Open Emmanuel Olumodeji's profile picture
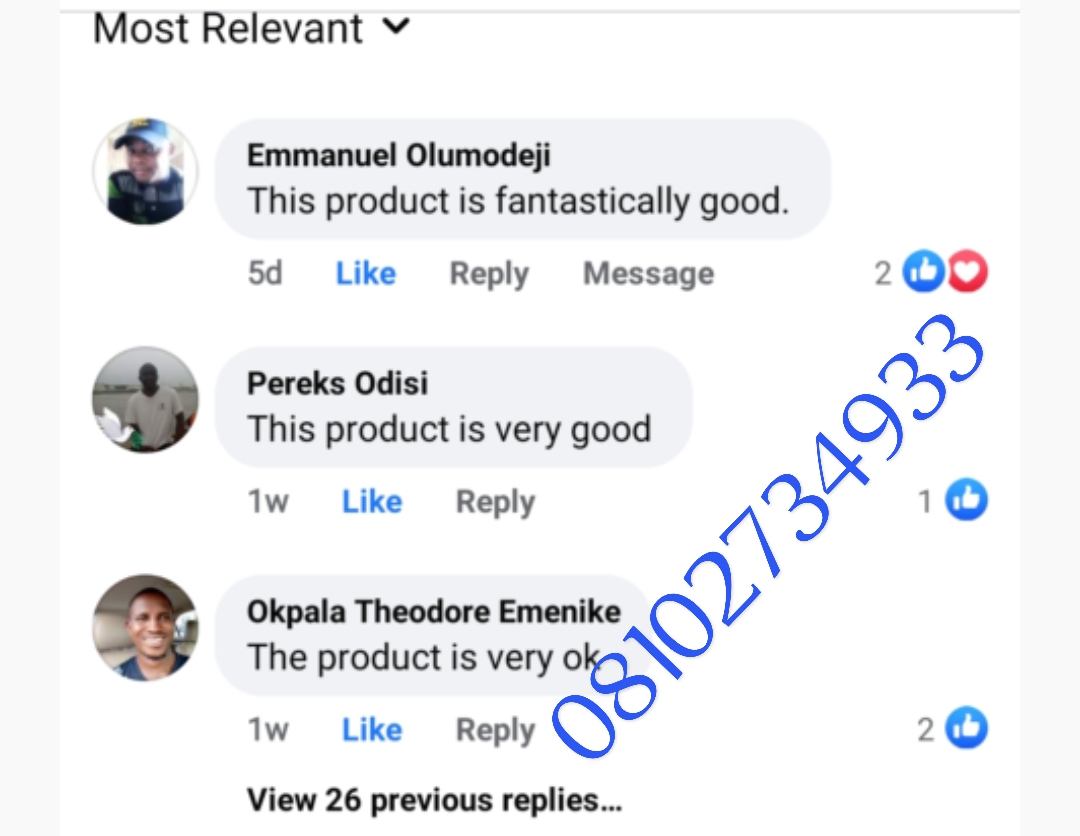 pos(146,172)
